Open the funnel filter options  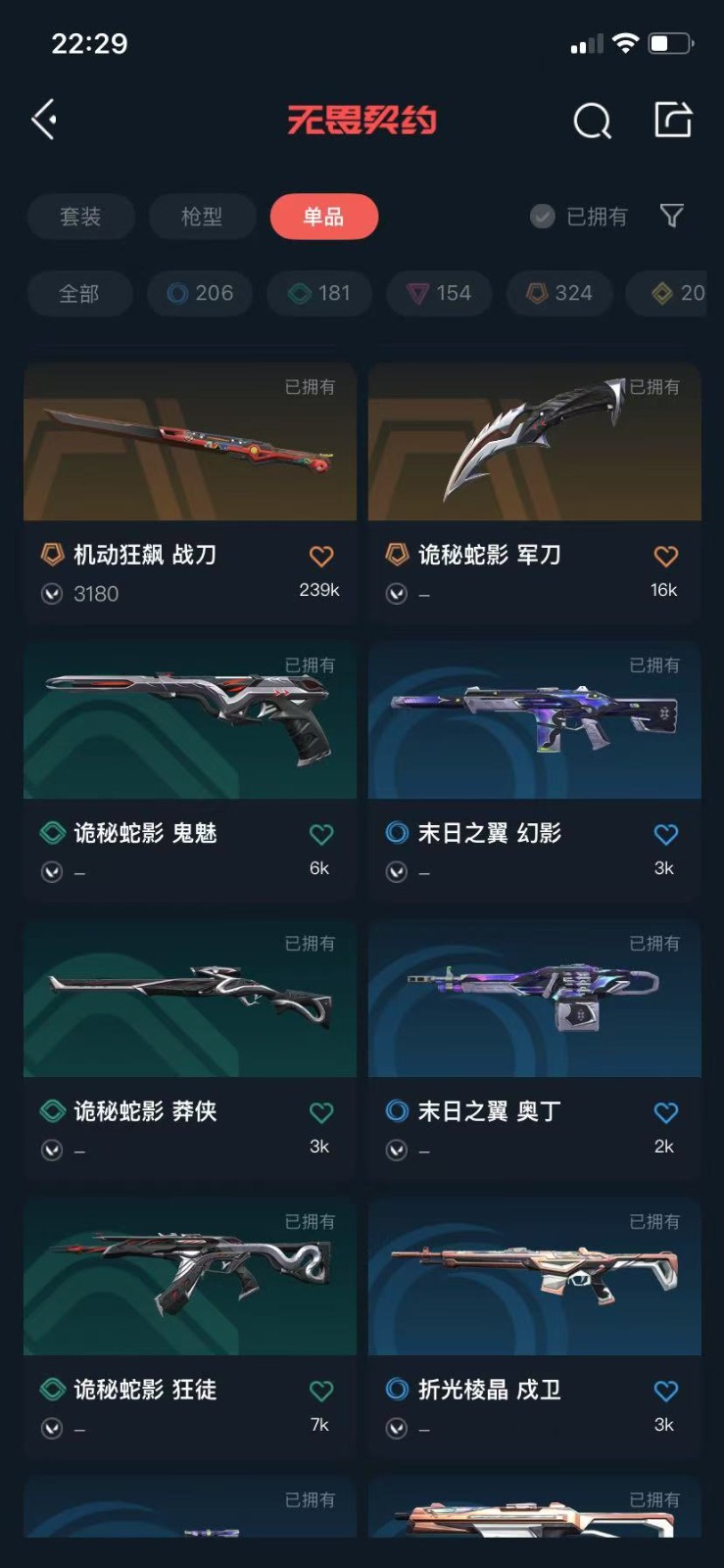671,216
